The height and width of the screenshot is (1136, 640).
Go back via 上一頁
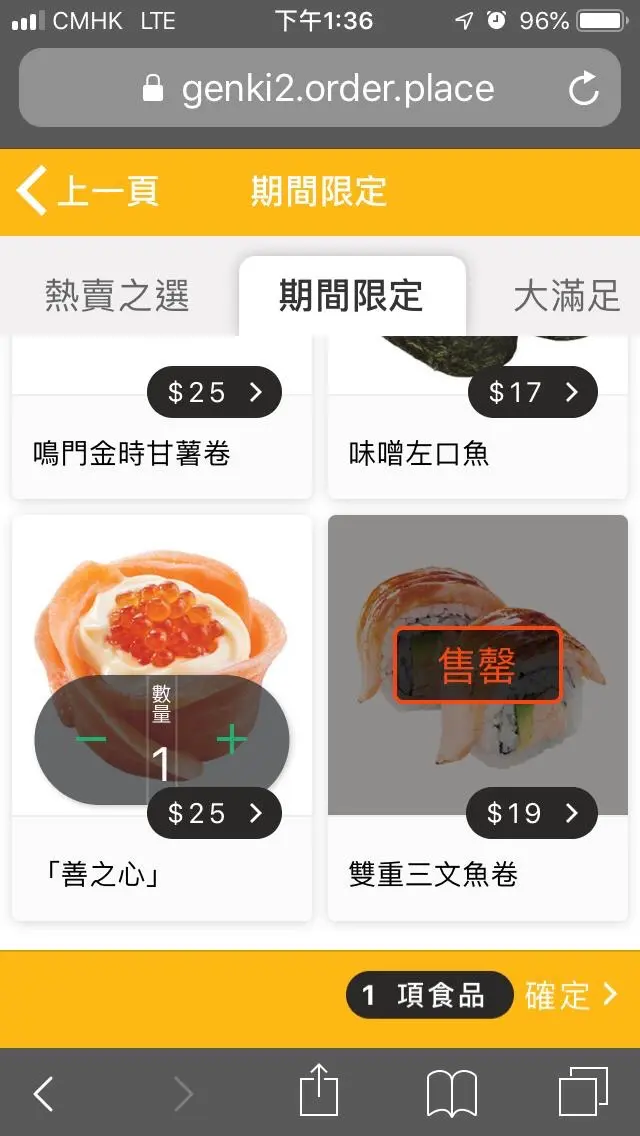[x=88, y=191]
